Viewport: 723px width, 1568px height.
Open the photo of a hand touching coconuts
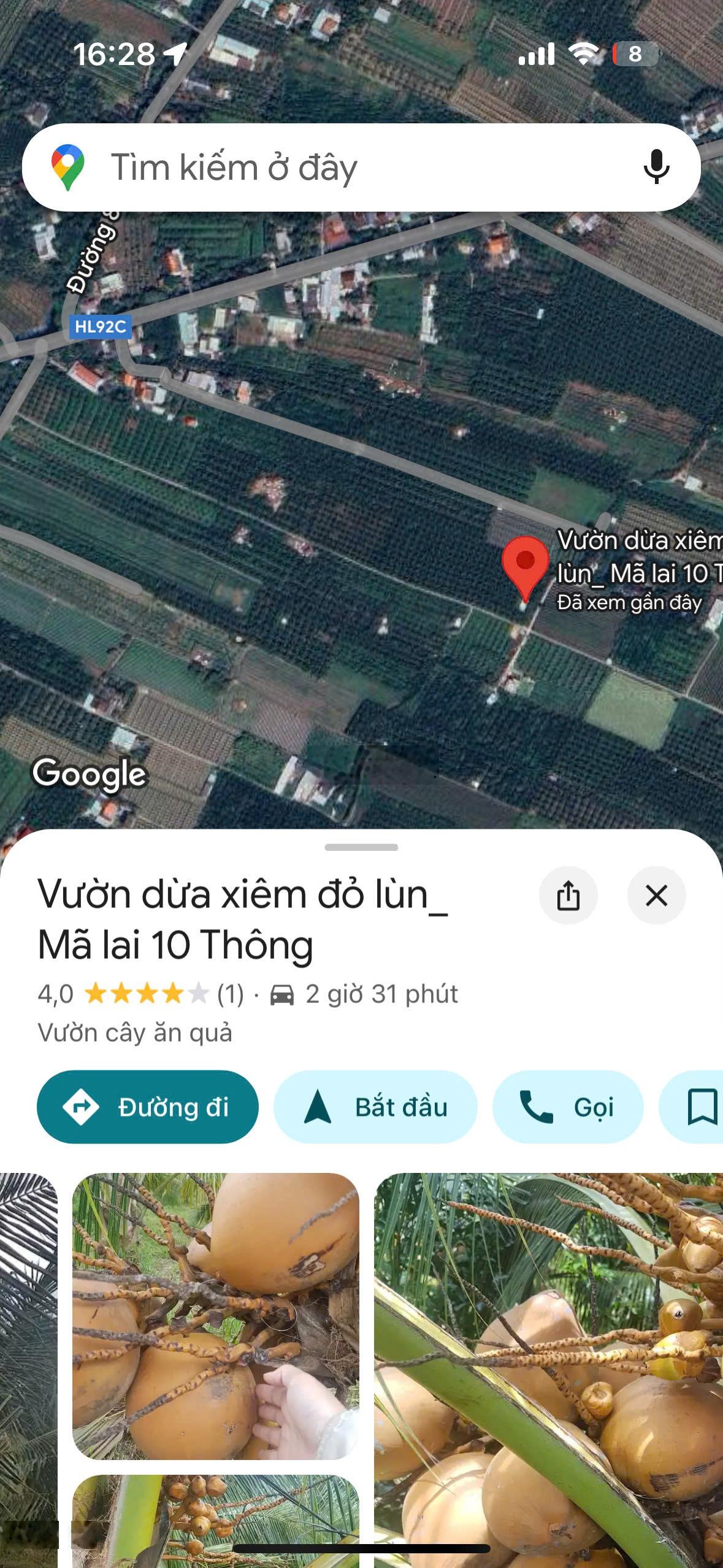point(215,1316)
